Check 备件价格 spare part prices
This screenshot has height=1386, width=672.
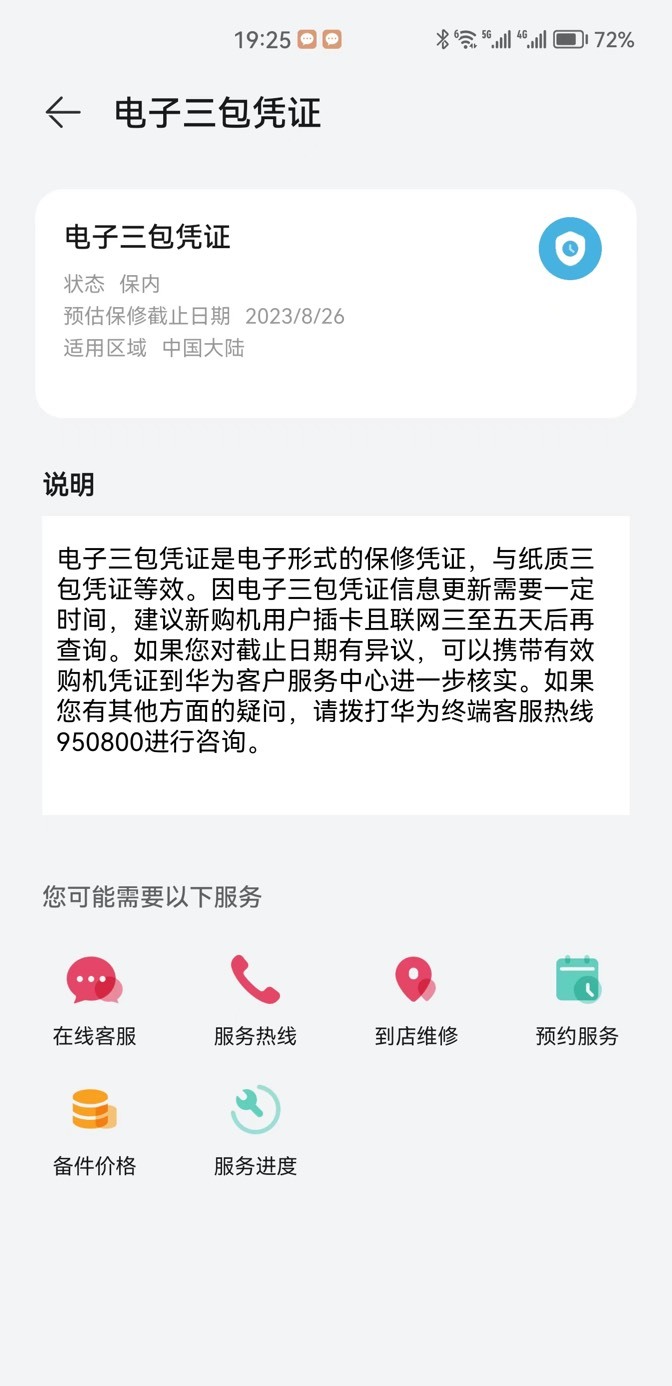[95, 1130]
